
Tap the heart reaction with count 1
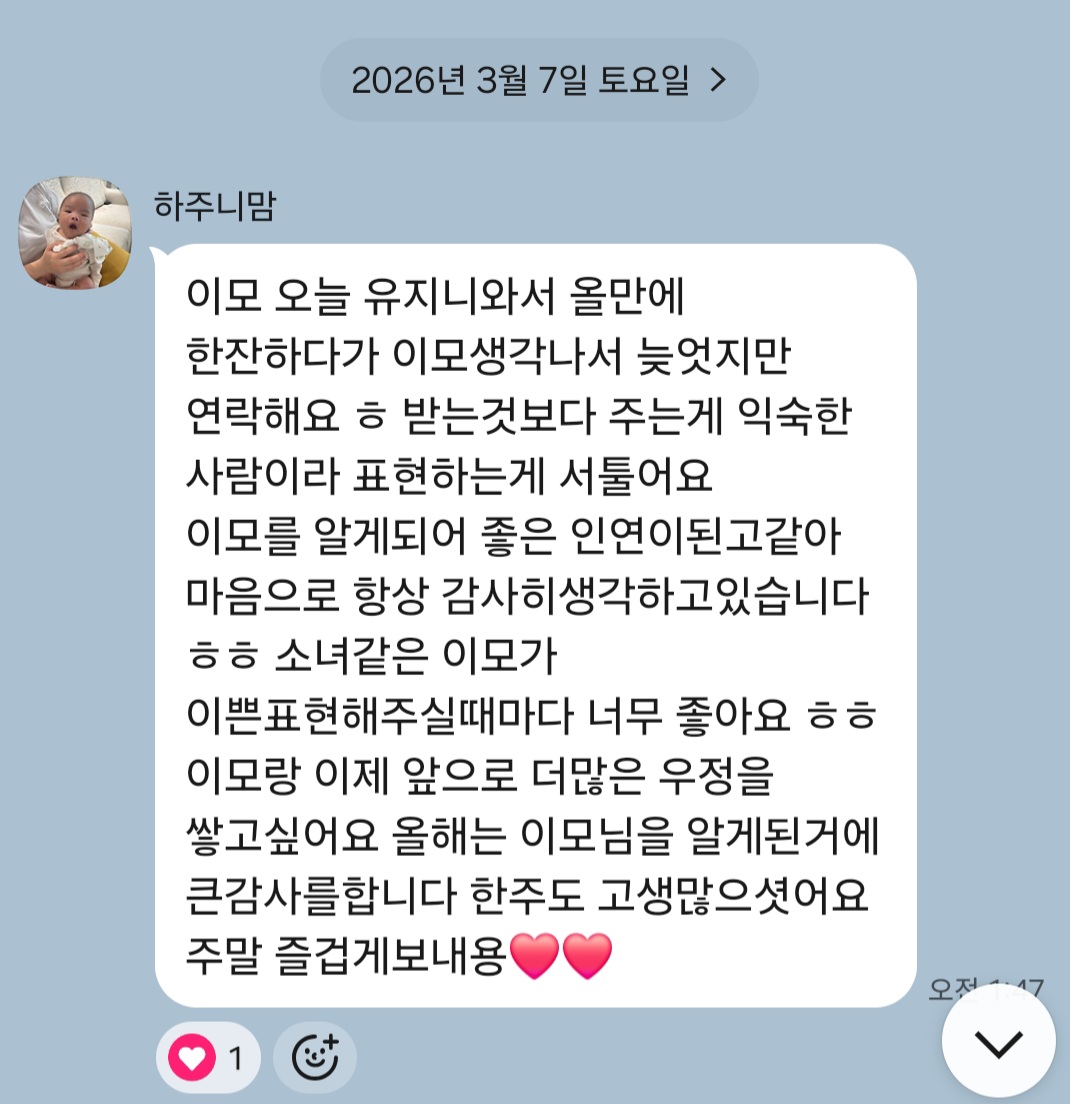click(x=208, y=1058)
